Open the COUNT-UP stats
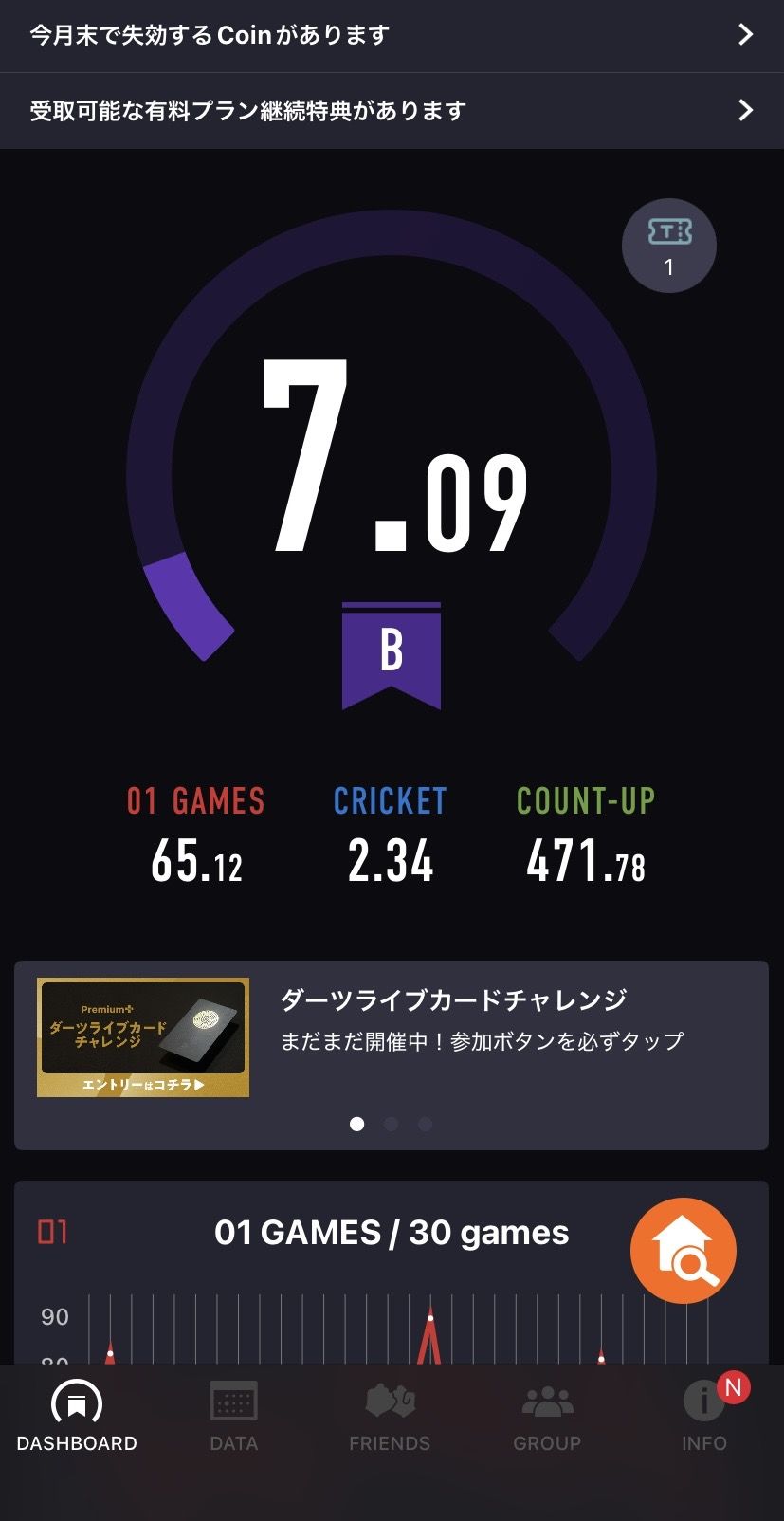 coord(586,836)
